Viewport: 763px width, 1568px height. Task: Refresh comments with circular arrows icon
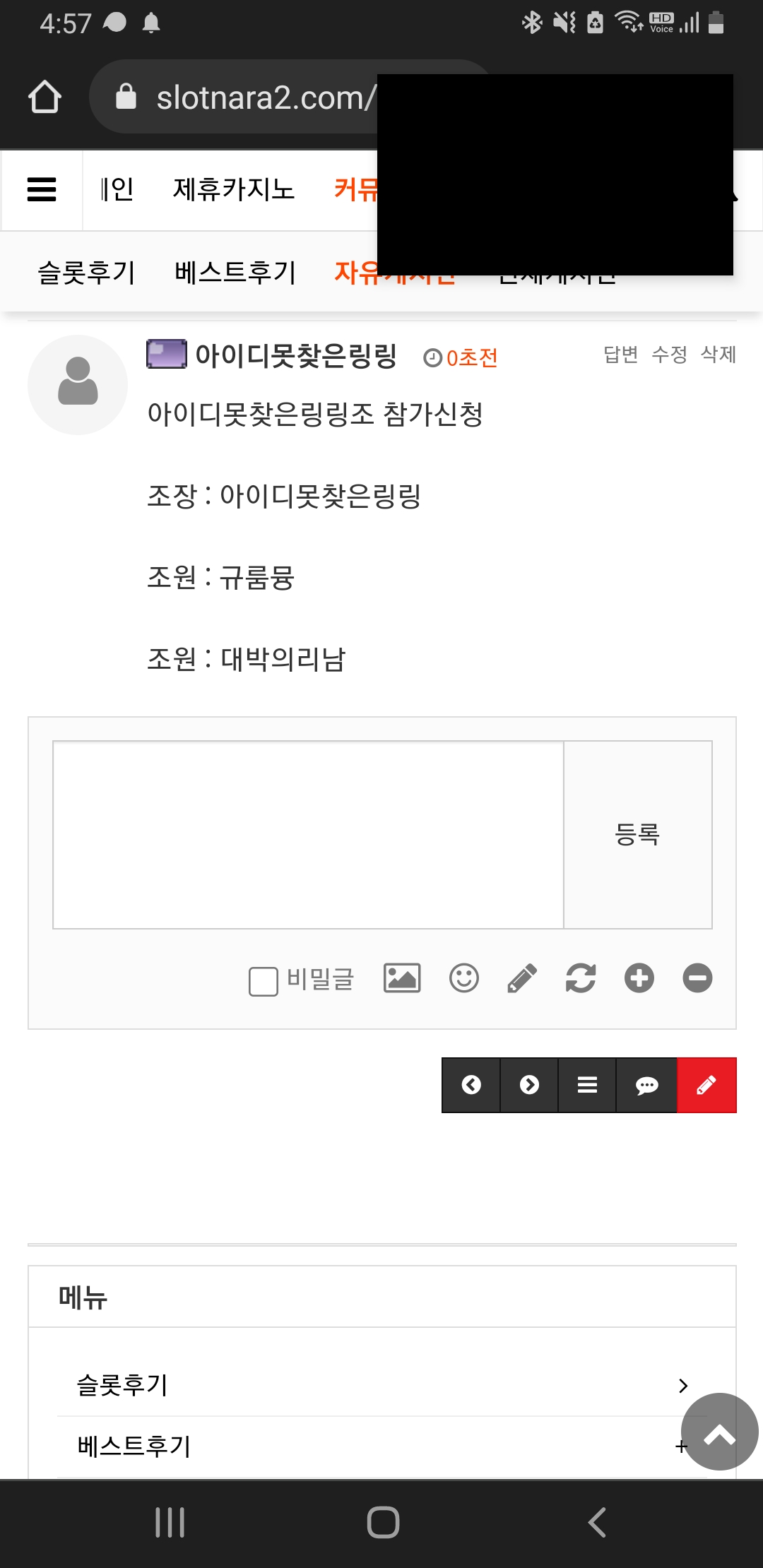[581, 978]
